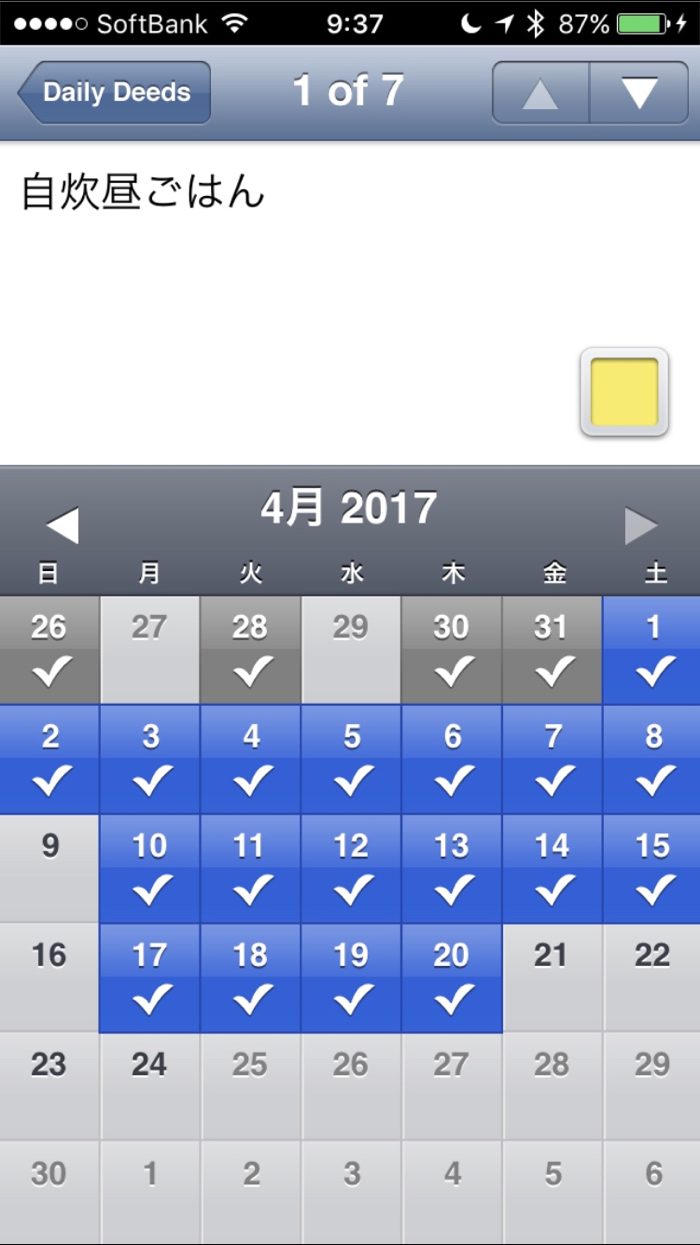Toggle the checkmark on April 13
Viewport: 700px width, 1245px height.
pyautogui.click(x=451, y=868)
